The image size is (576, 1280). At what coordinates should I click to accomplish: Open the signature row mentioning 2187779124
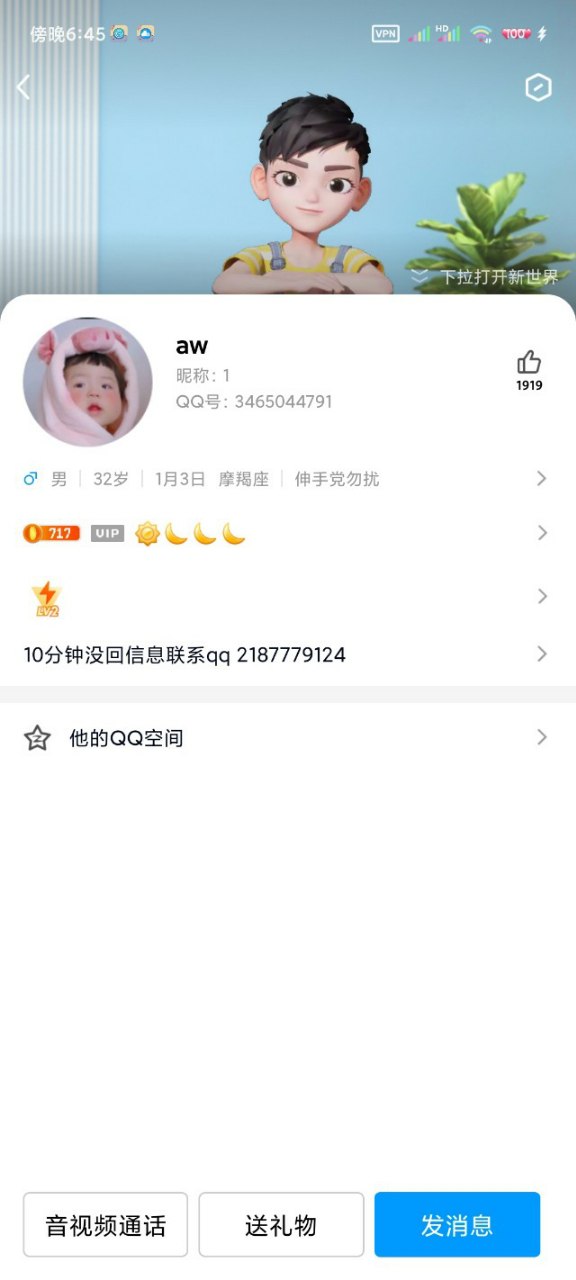click(288, 655)
